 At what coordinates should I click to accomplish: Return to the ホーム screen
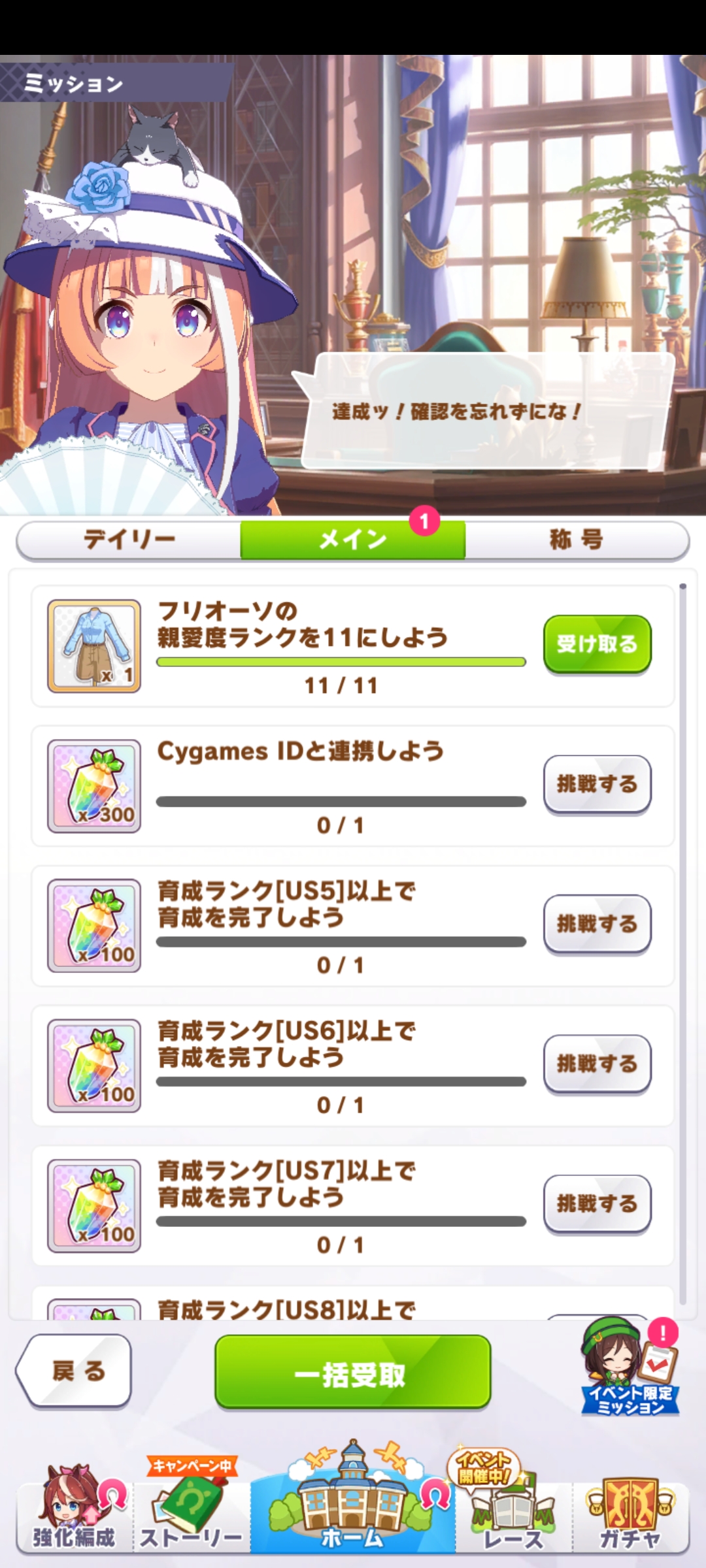click(x=353, y=1509)
